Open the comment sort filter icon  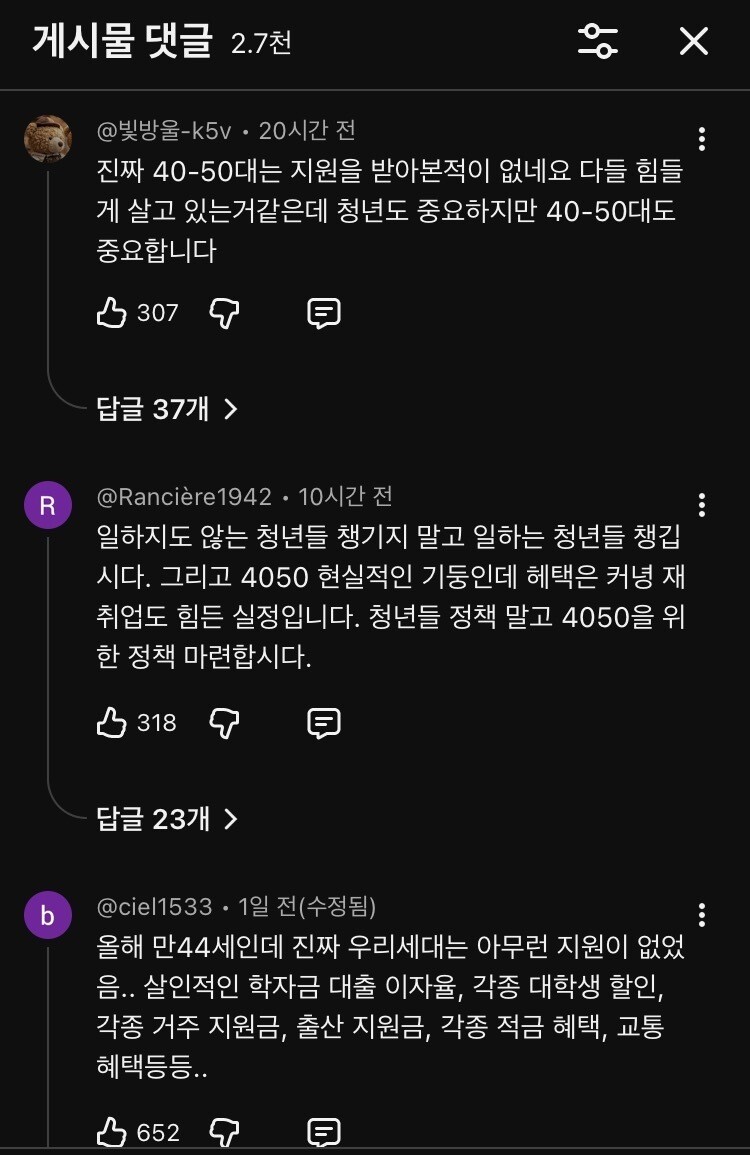coord(597,41)
